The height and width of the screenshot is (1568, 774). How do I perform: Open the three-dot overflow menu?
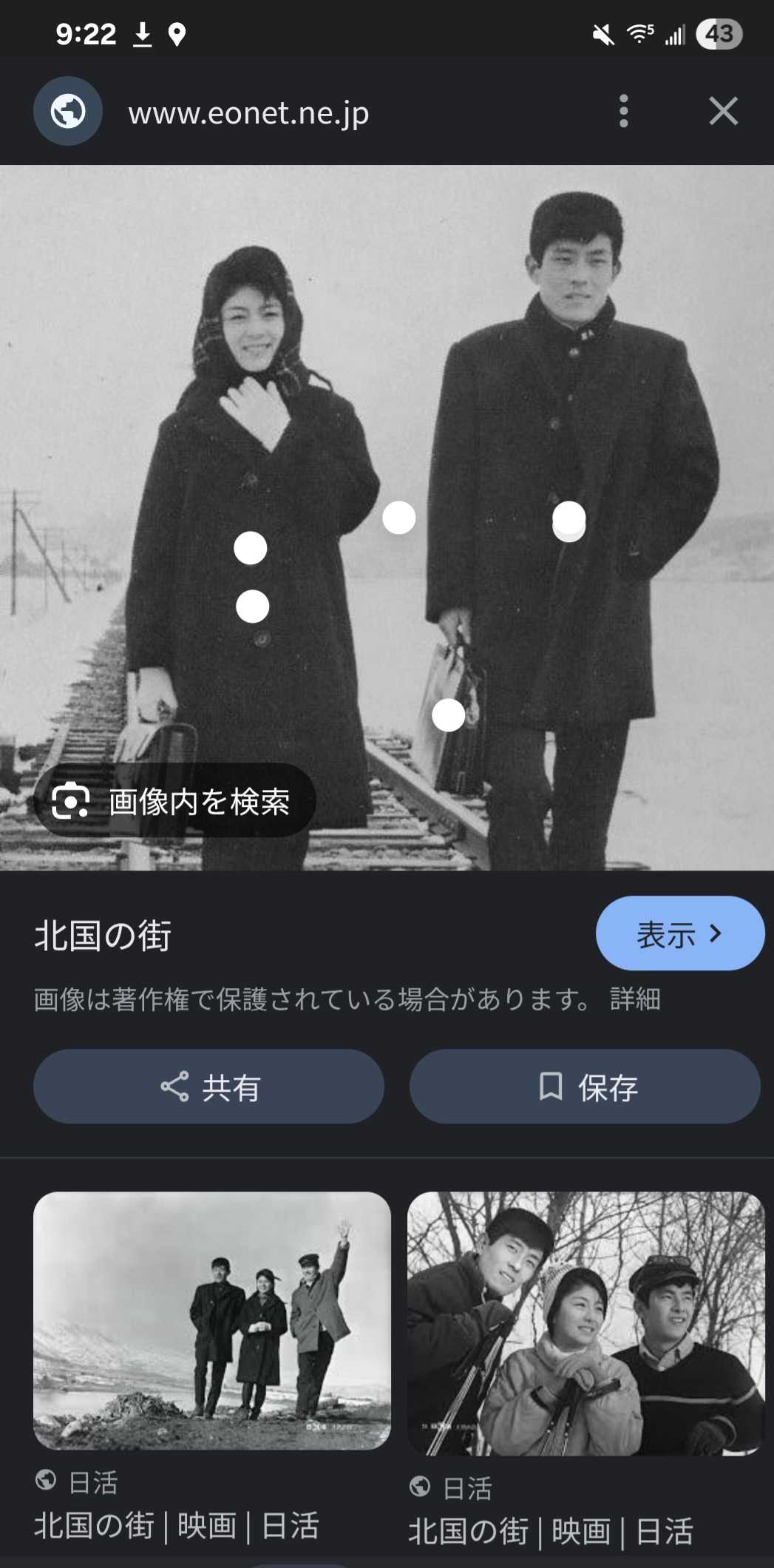(623, 112)
